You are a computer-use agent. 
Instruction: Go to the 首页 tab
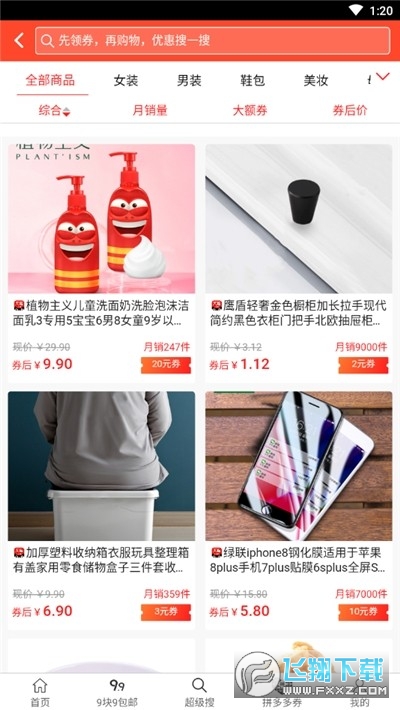[40, 692]
